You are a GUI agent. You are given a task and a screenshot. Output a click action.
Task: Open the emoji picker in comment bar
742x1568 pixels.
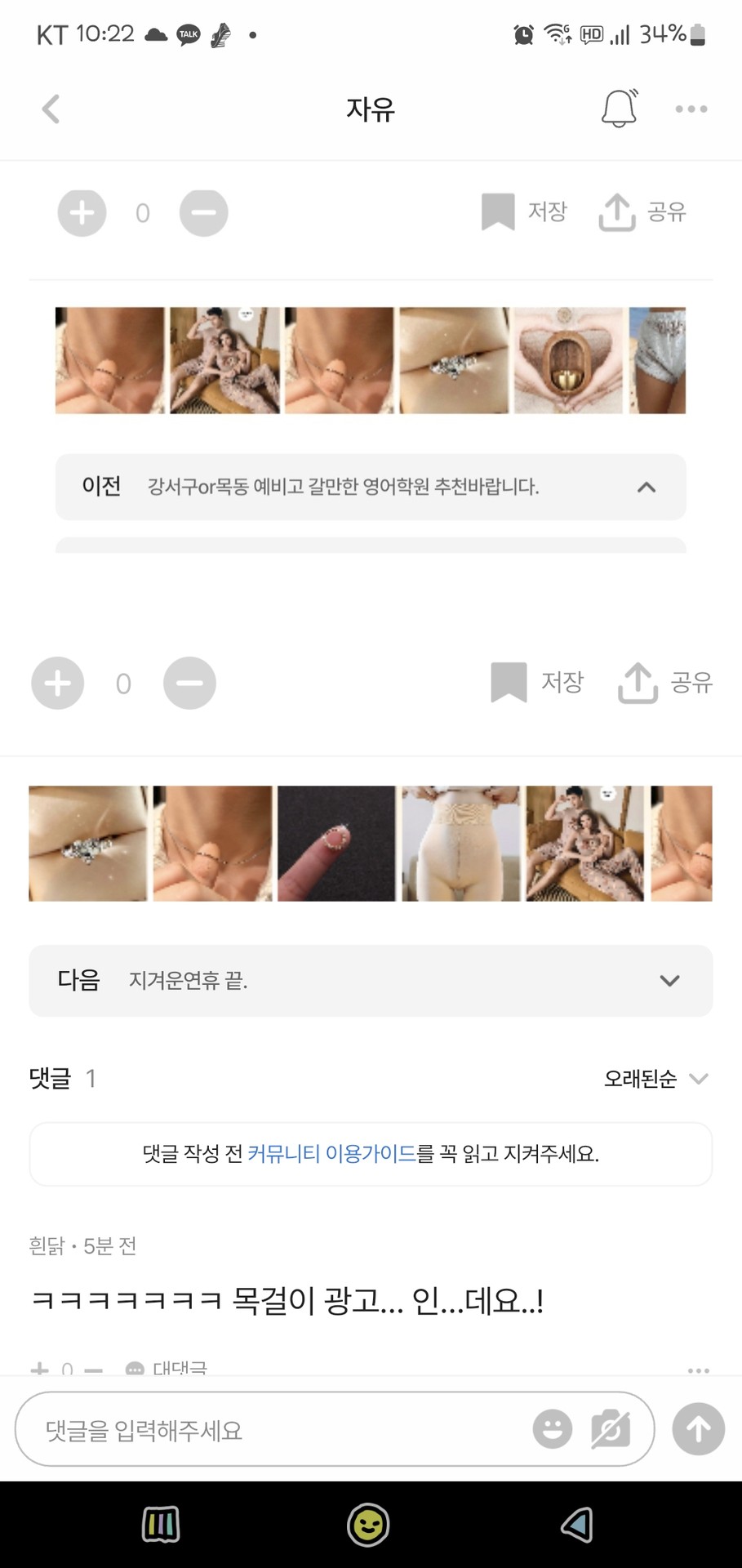552,1429
